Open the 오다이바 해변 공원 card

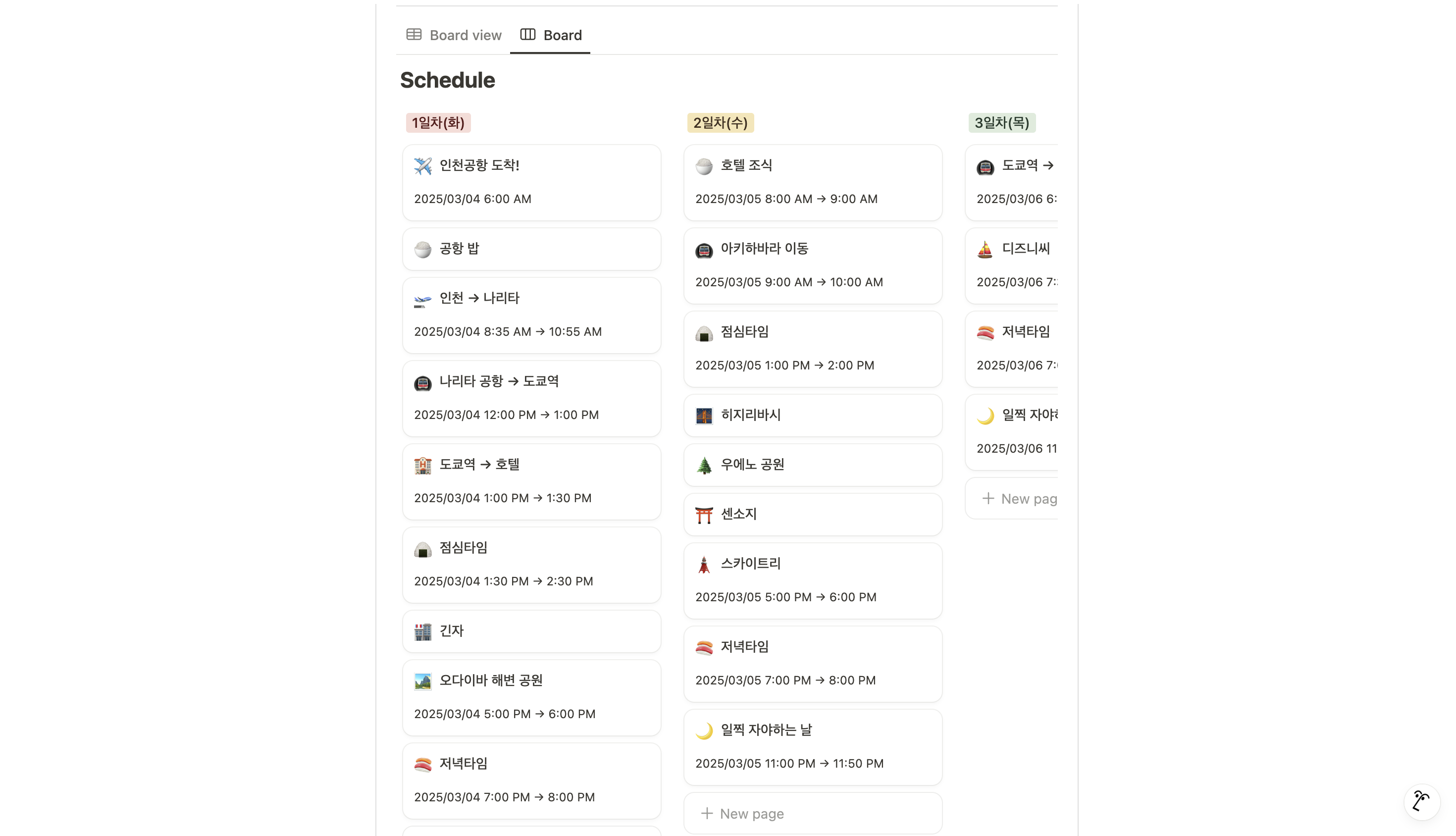click(531, 697)
